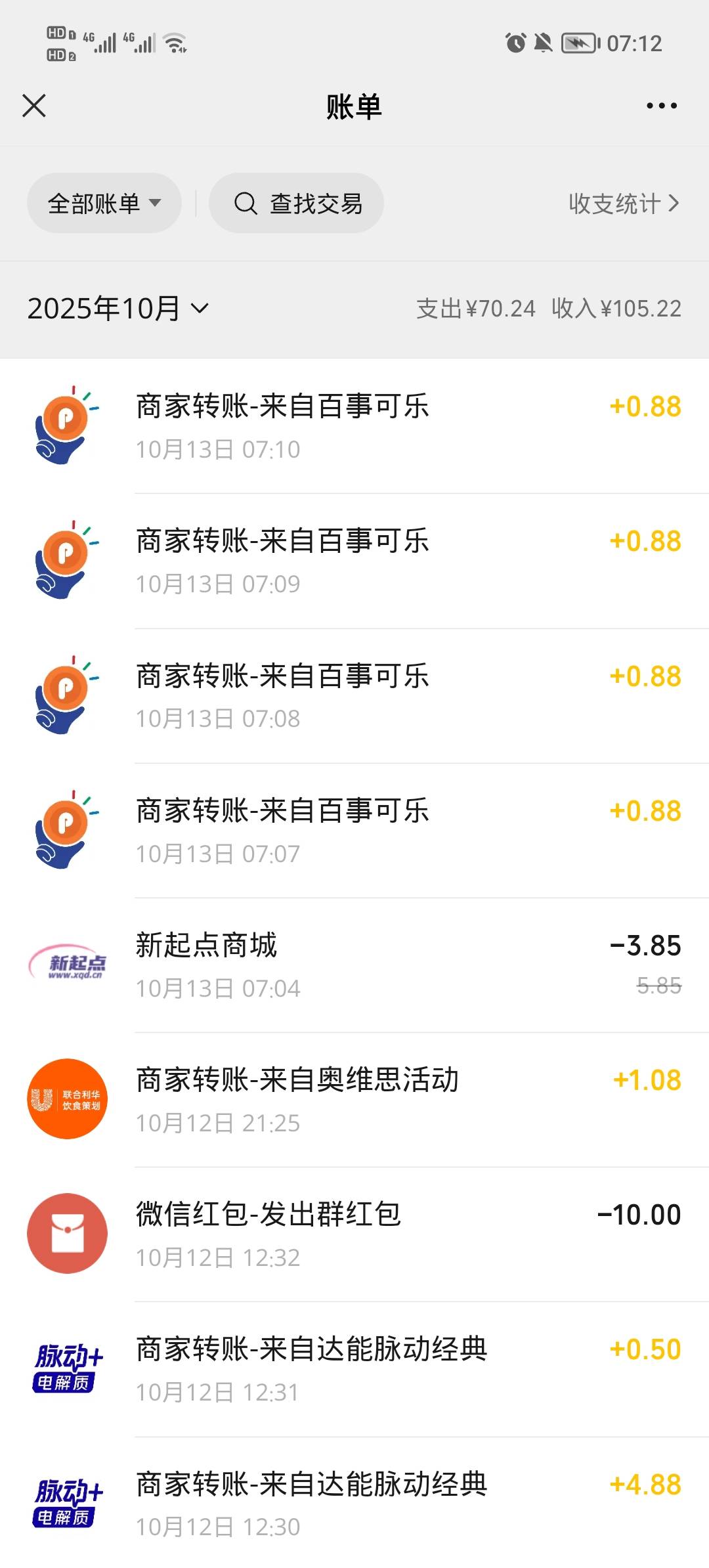709x1568 pixels.
Task: Open the 奥维思活动 transfer of +1.08
Action: click(354, 1100)
